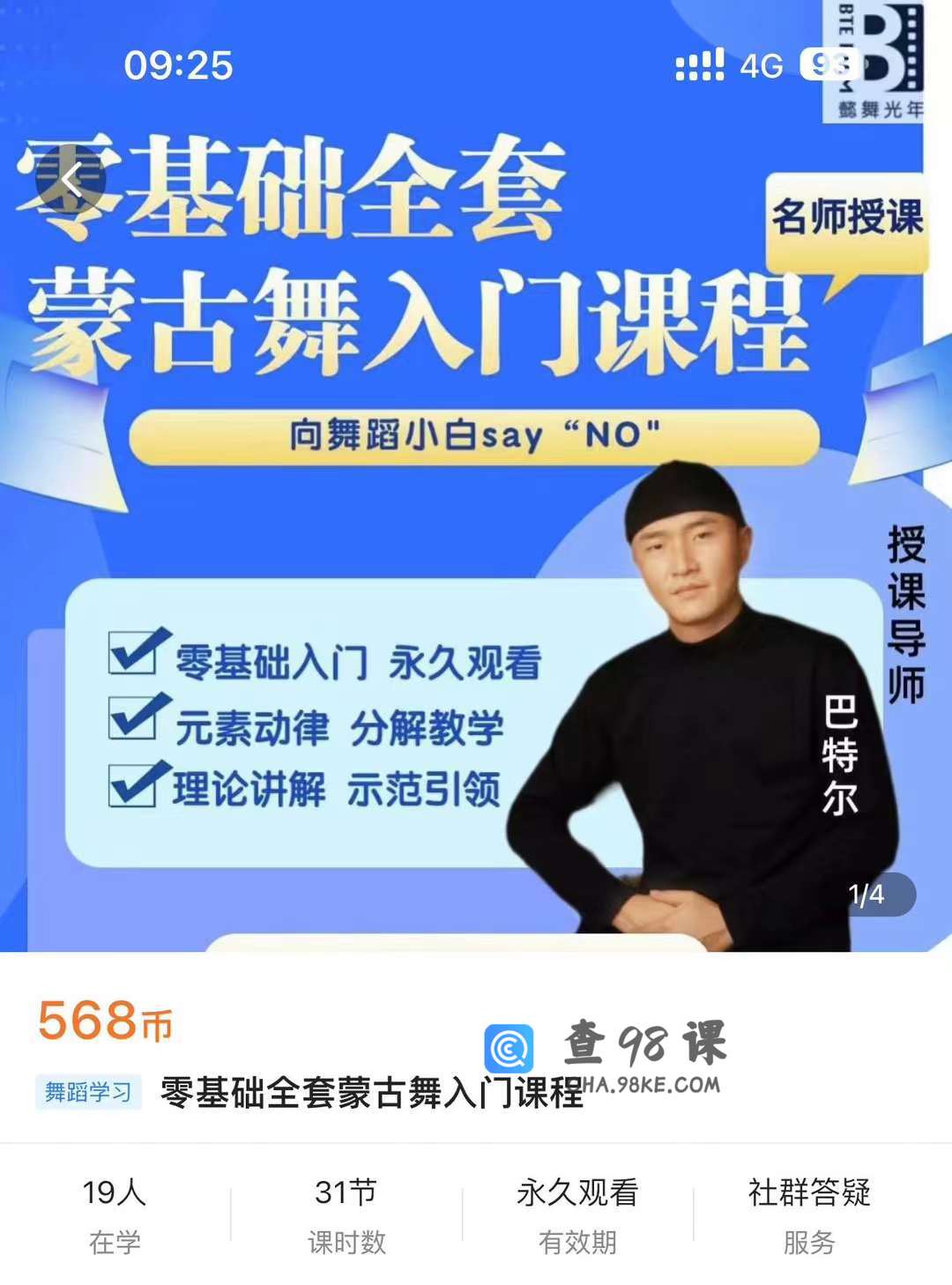The height and width of the screenshot is (1285, 952).
Task: Go back using the top-left arrow
Action: pyautogui.click(x=71, y=181)
